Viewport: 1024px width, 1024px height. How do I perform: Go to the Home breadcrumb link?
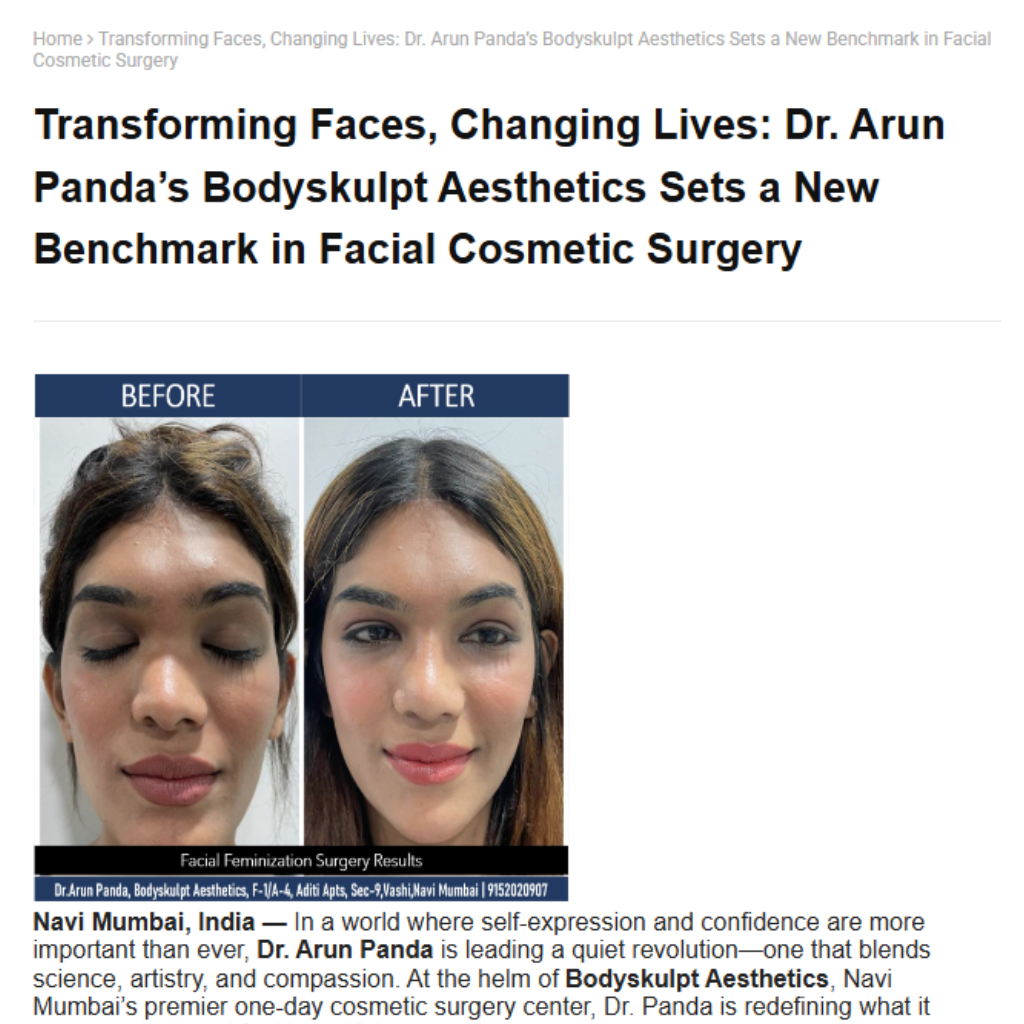tap(57, 39)
